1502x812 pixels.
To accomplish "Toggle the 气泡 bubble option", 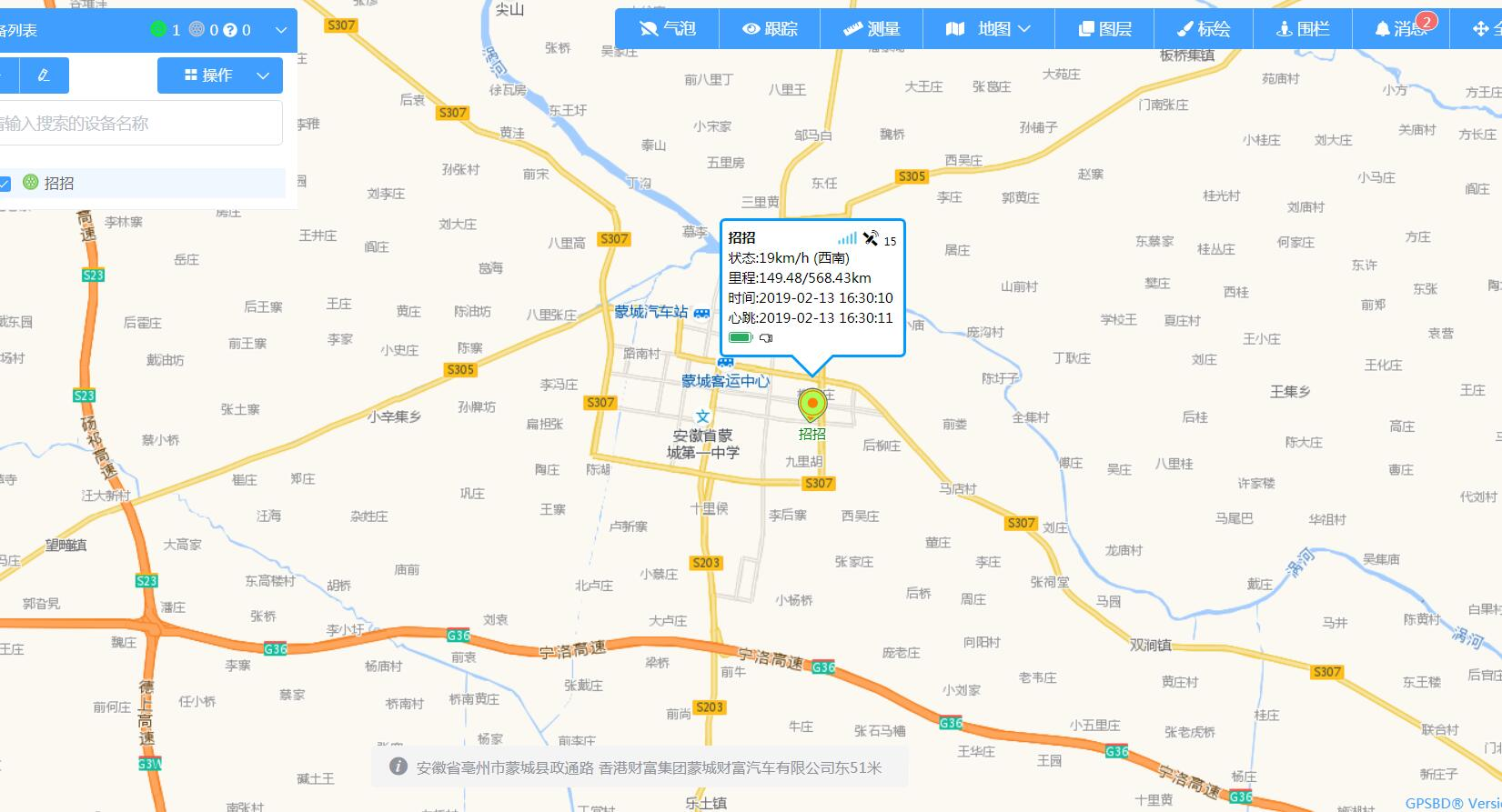I will (667, 29).
